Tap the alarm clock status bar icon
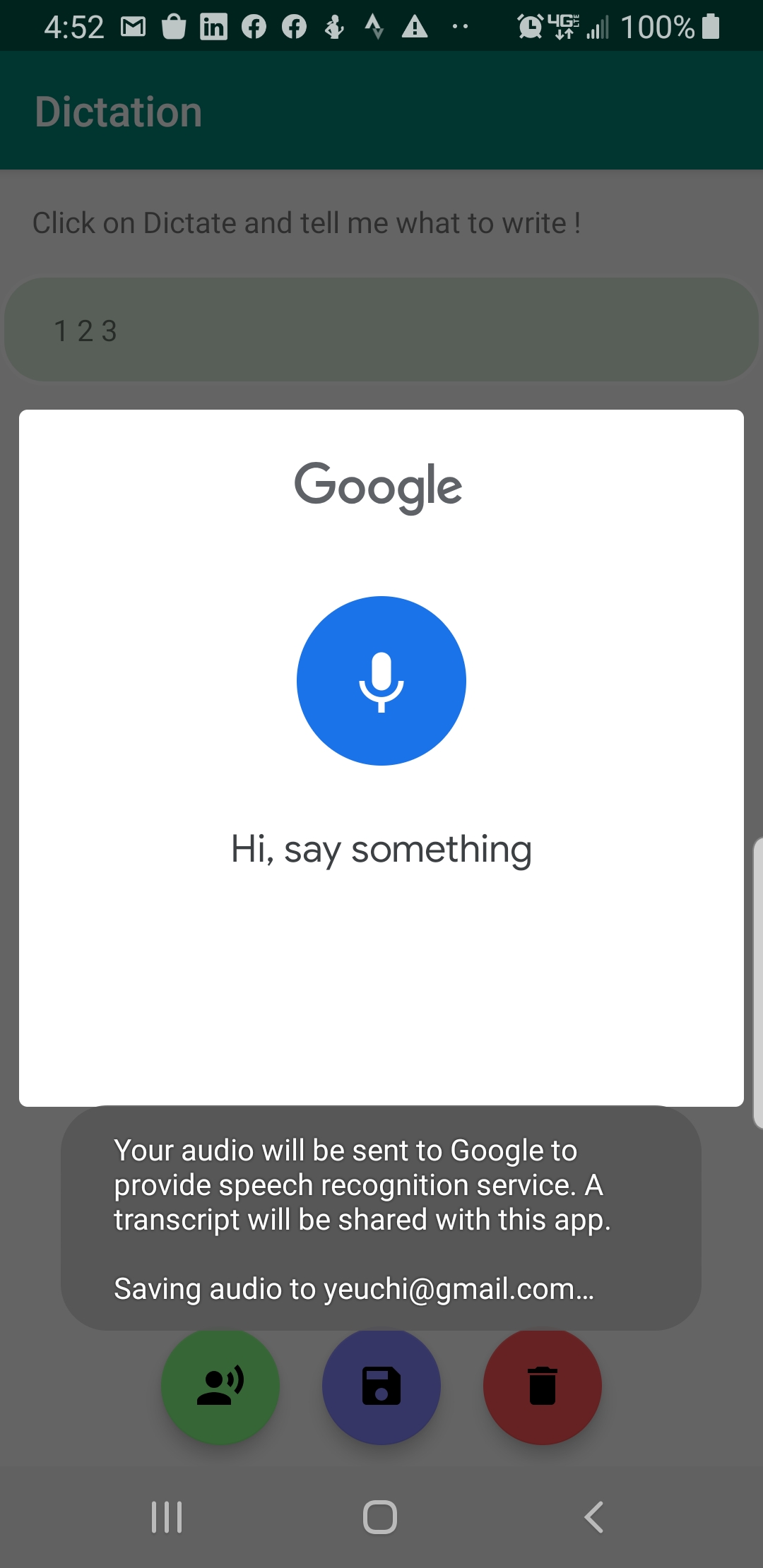Viewport: 763px width, 1568px height. click(x=529, y=25)
